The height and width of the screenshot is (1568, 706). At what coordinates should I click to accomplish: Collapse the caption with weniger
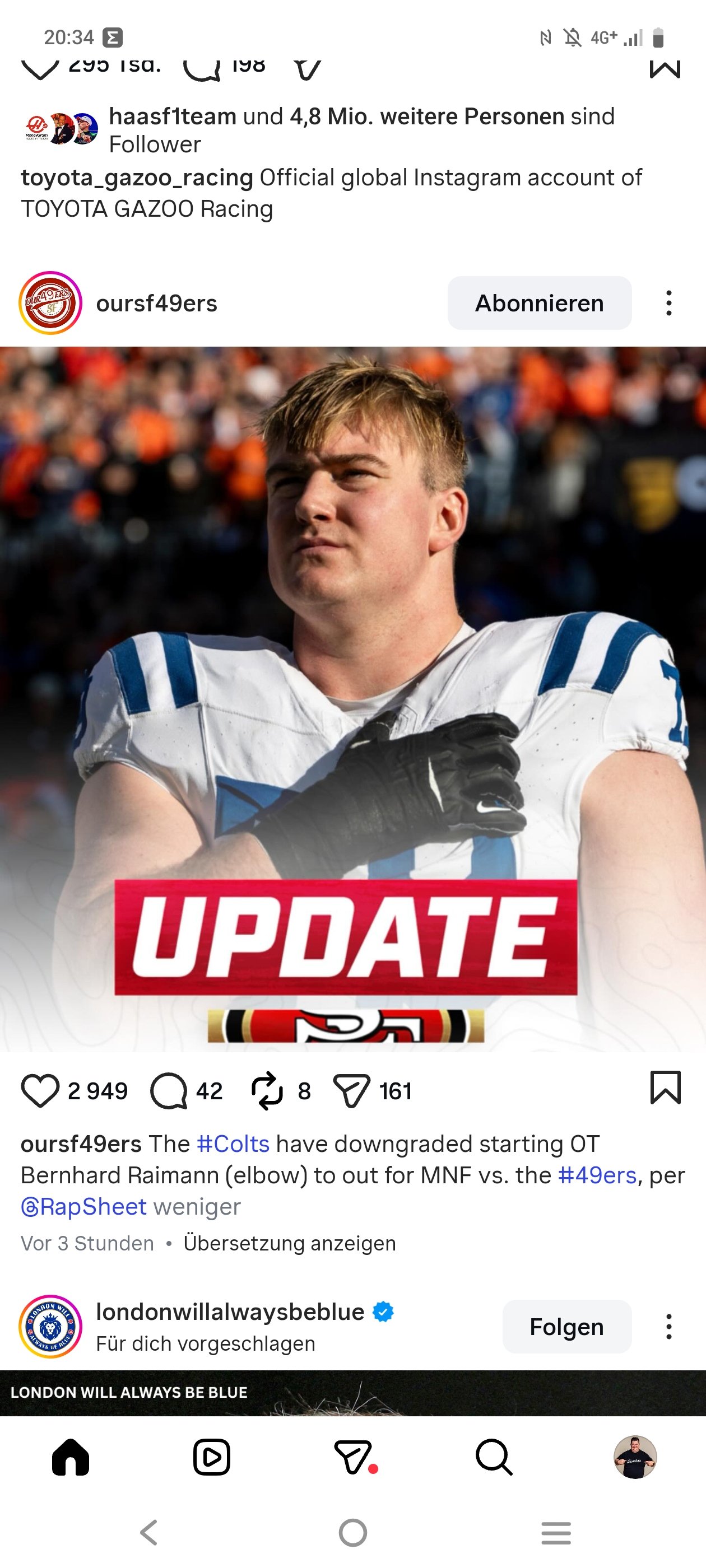[197, 1206]
